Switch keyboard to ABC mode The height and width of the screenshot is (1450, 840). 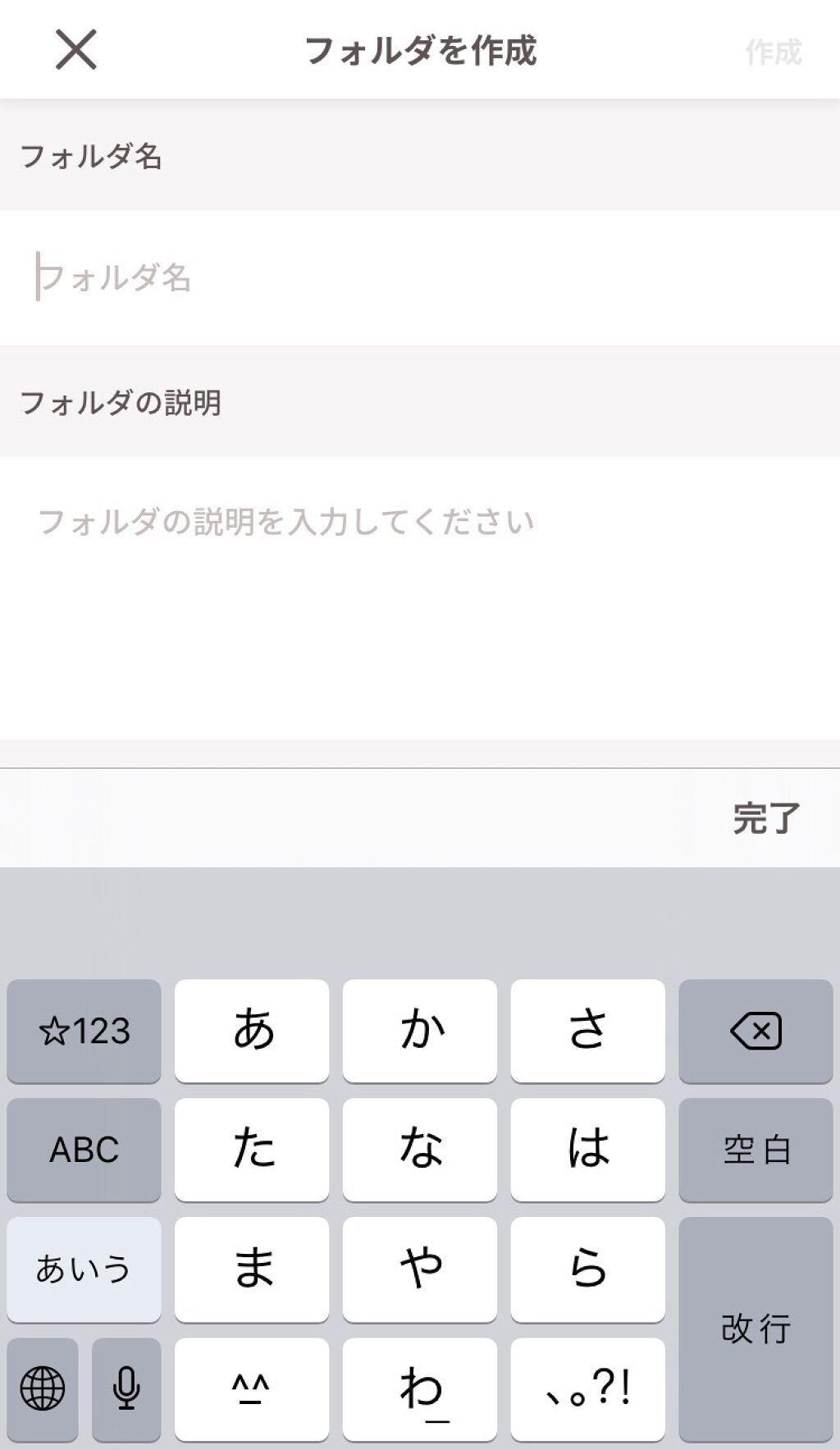83,1150
